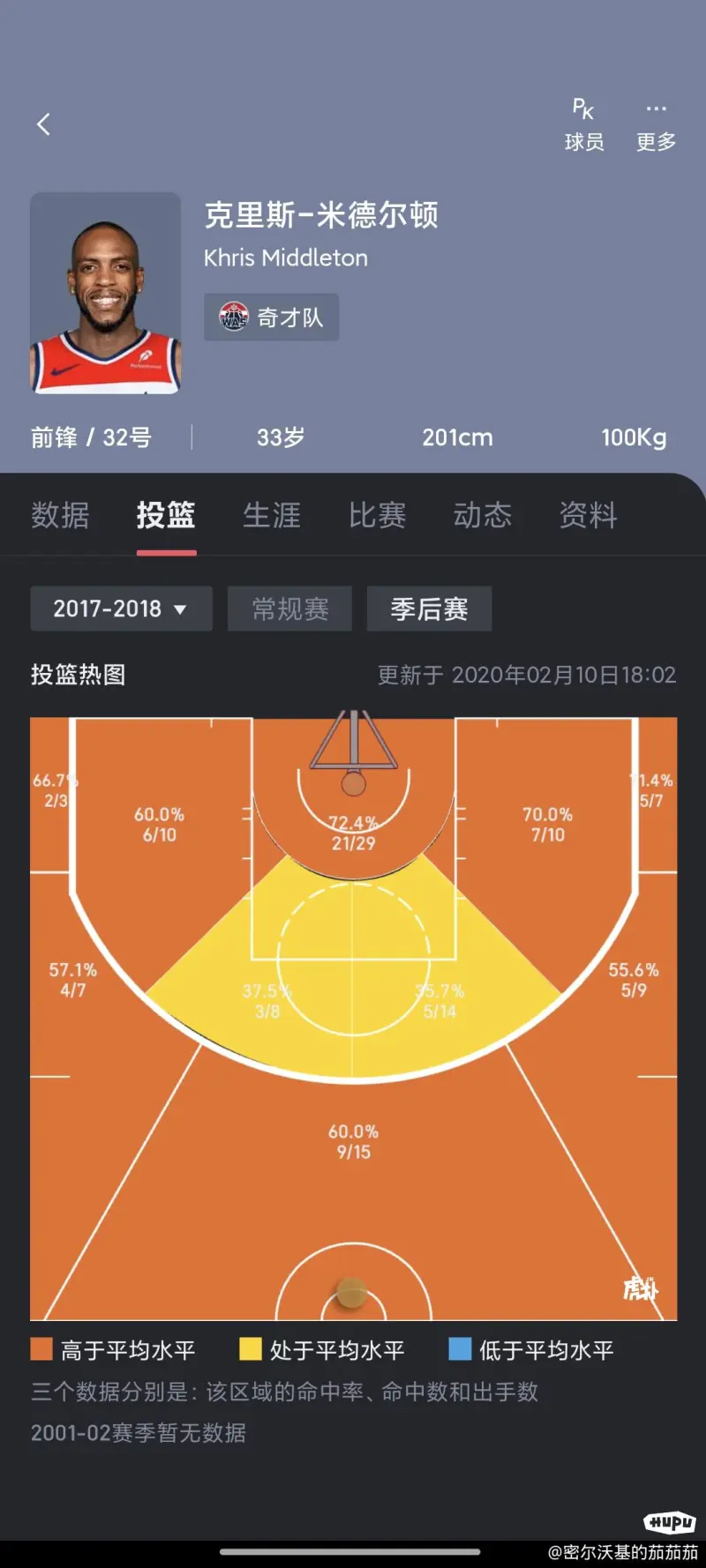Go back using the top-left arrow
This screenshot has width=706, height=1568.
point(43,124)
